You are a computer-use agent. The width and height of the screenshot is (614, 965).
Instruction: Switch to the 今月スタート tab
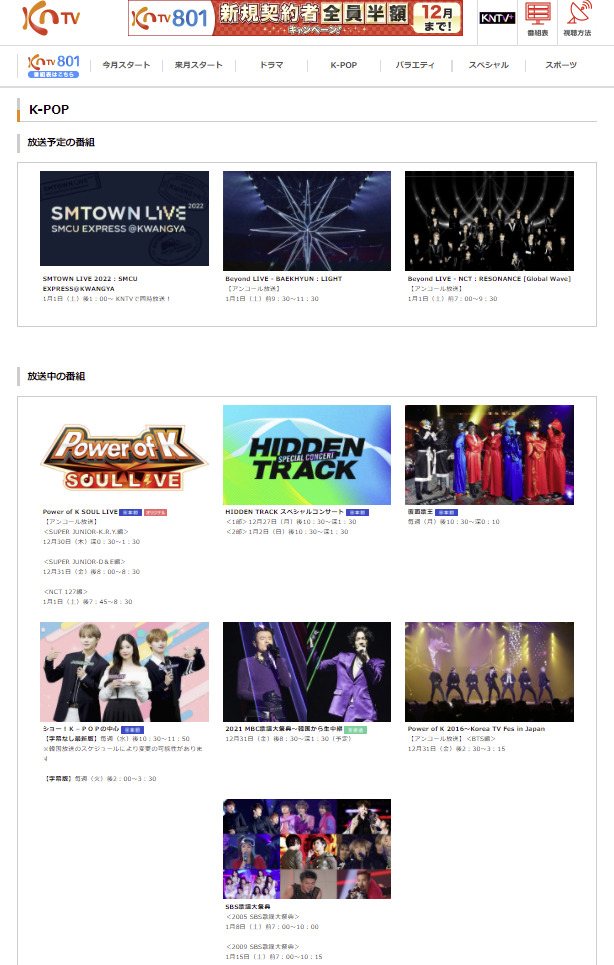click(x=126, y=65)
